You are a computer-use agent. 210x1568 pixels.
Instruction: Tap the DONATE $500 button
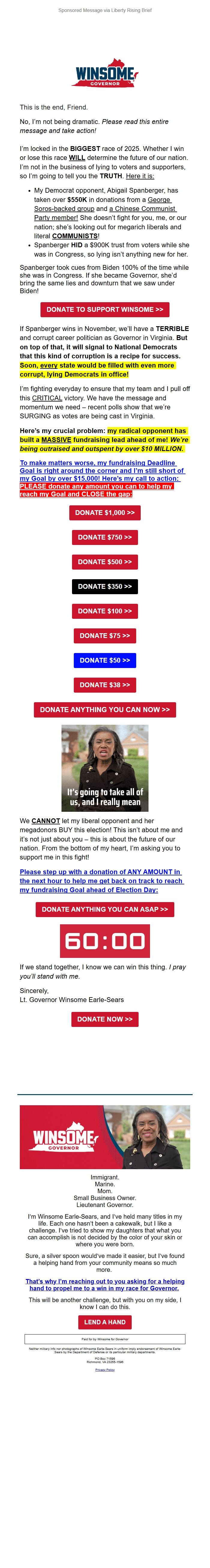coord(105,562)
